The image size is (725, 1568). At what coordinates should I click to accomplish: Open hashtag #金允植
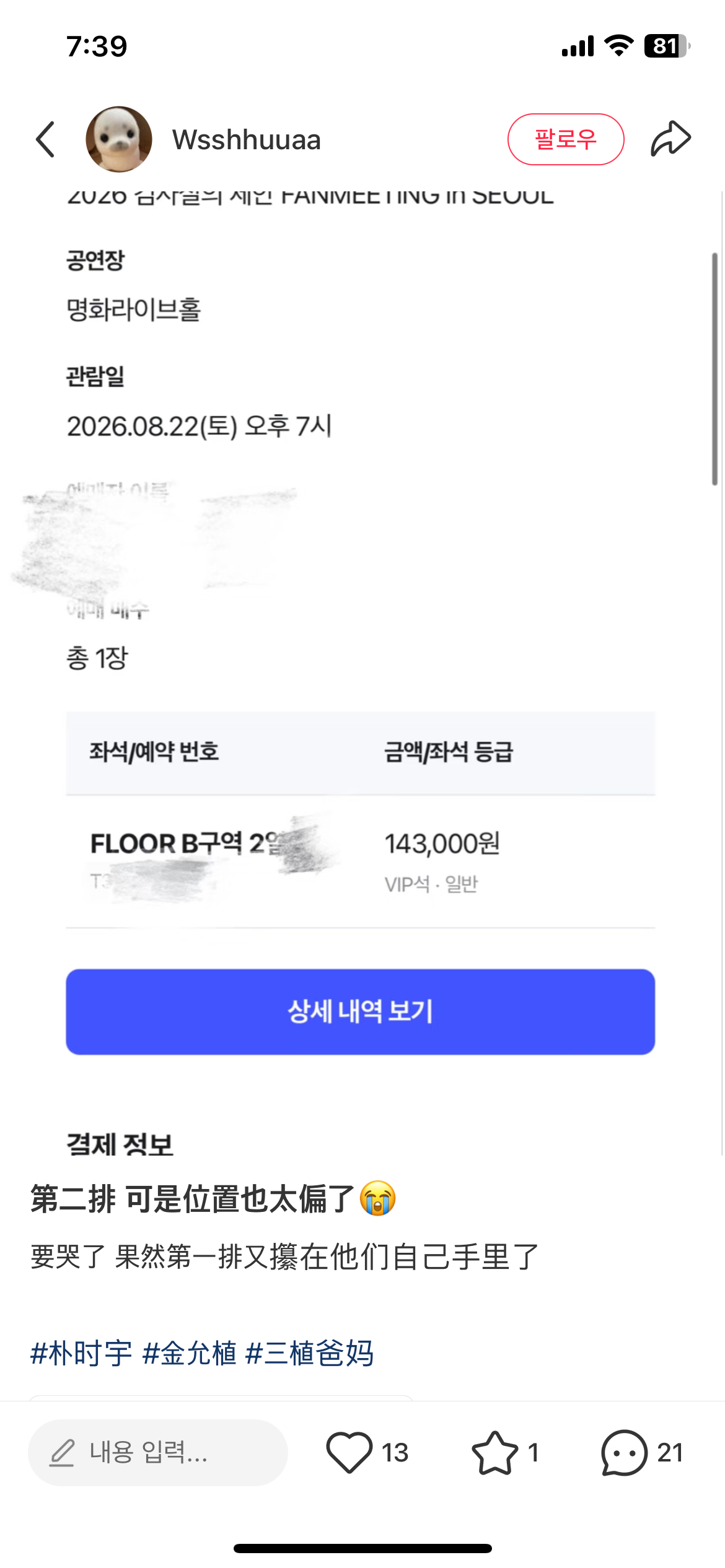[x=190, y=1353]
